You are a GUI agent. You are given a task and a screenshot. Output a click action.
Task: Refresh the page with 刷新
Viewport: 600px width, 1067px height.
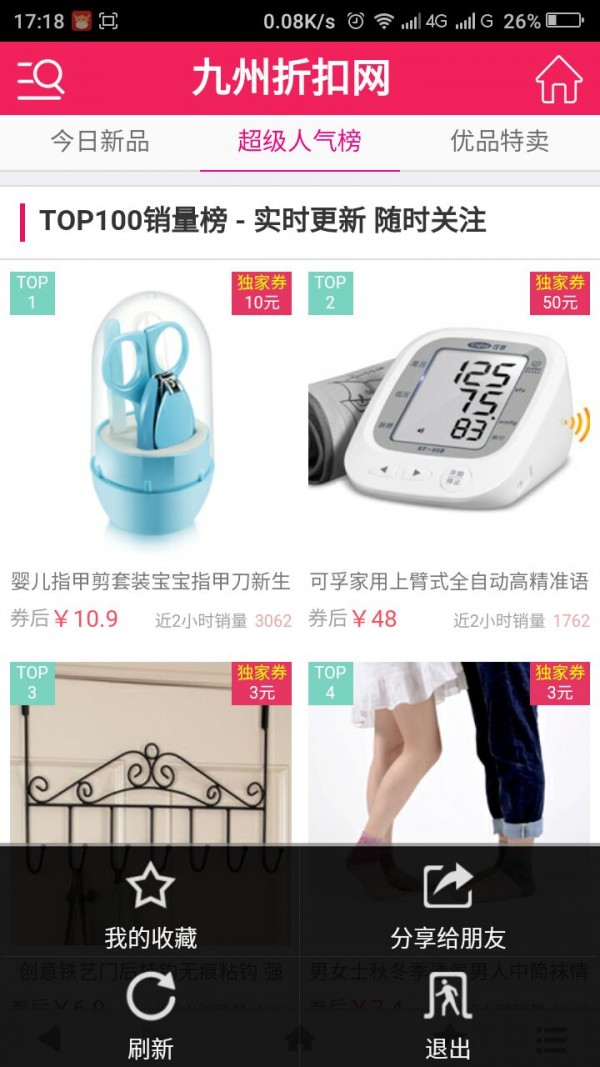pos(151,1017)
